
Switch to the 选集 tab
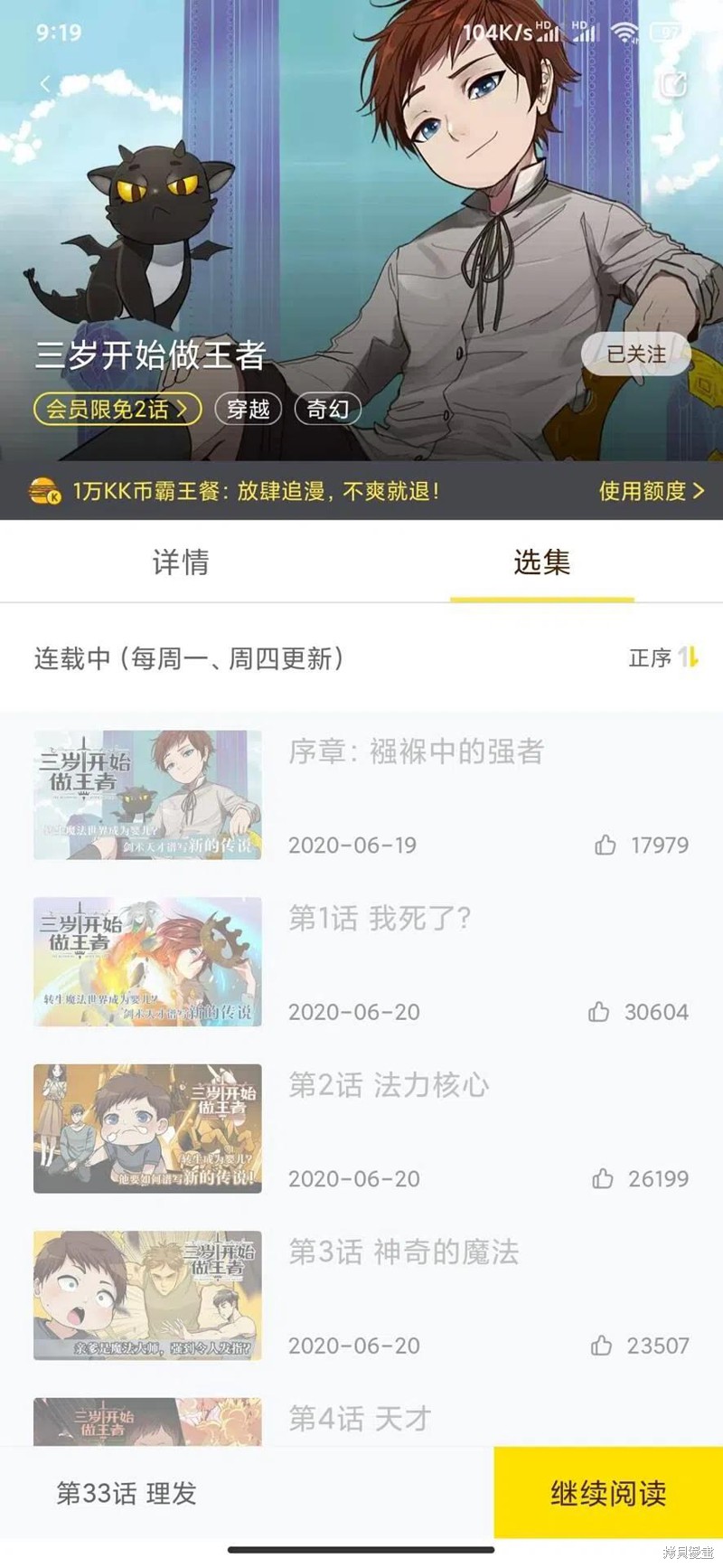click(x=541, y=562)
